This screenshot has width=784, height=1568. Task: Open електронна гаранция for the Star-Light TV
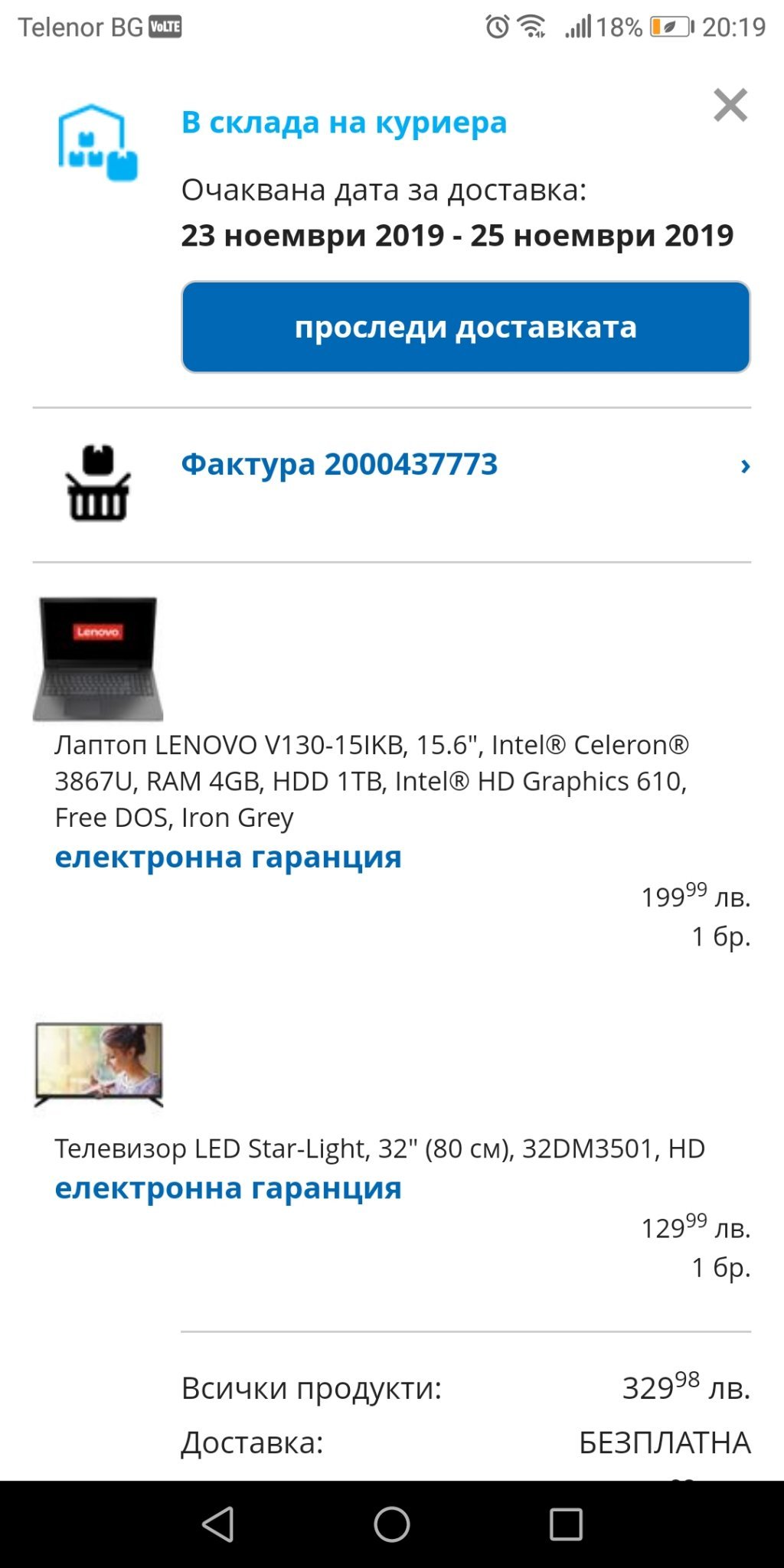click(x=228, y=1187)
